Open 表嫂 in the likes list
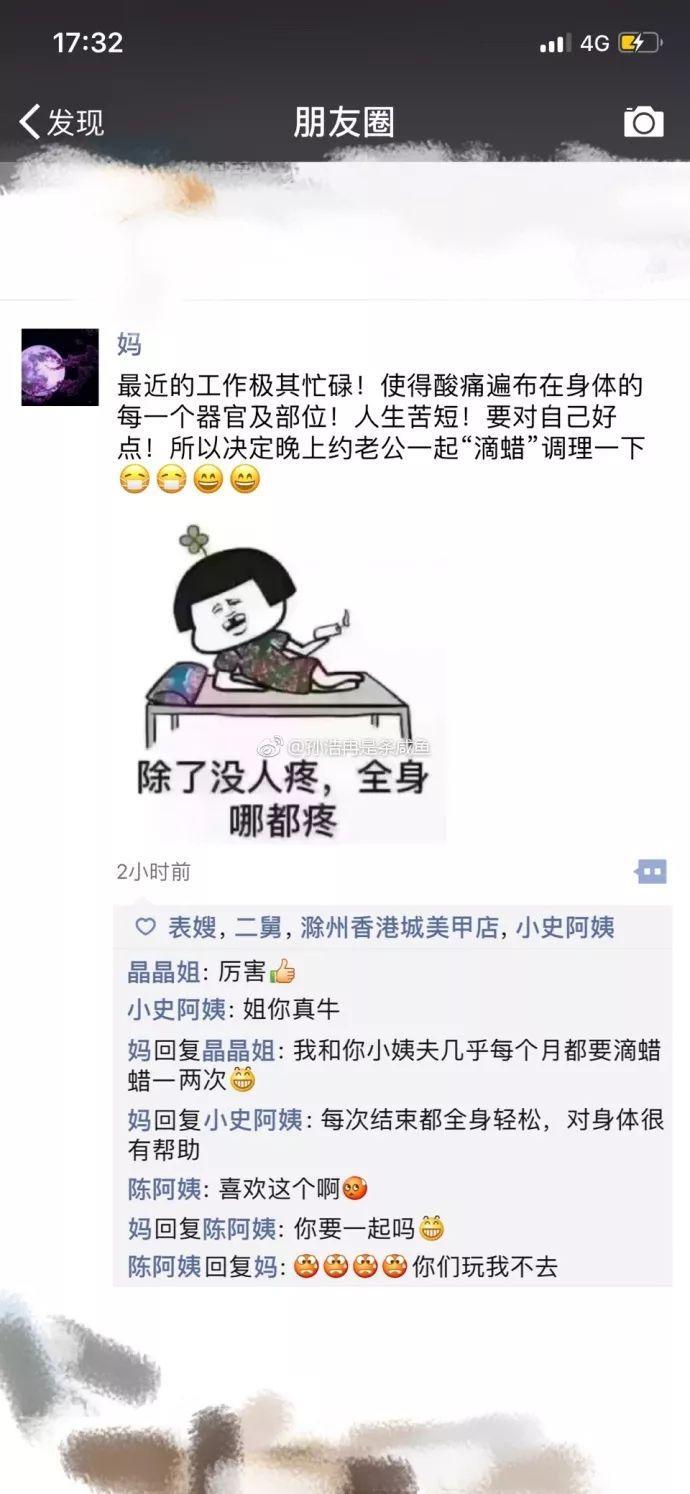The image size is (690, 1494). [x=191, y=928]
